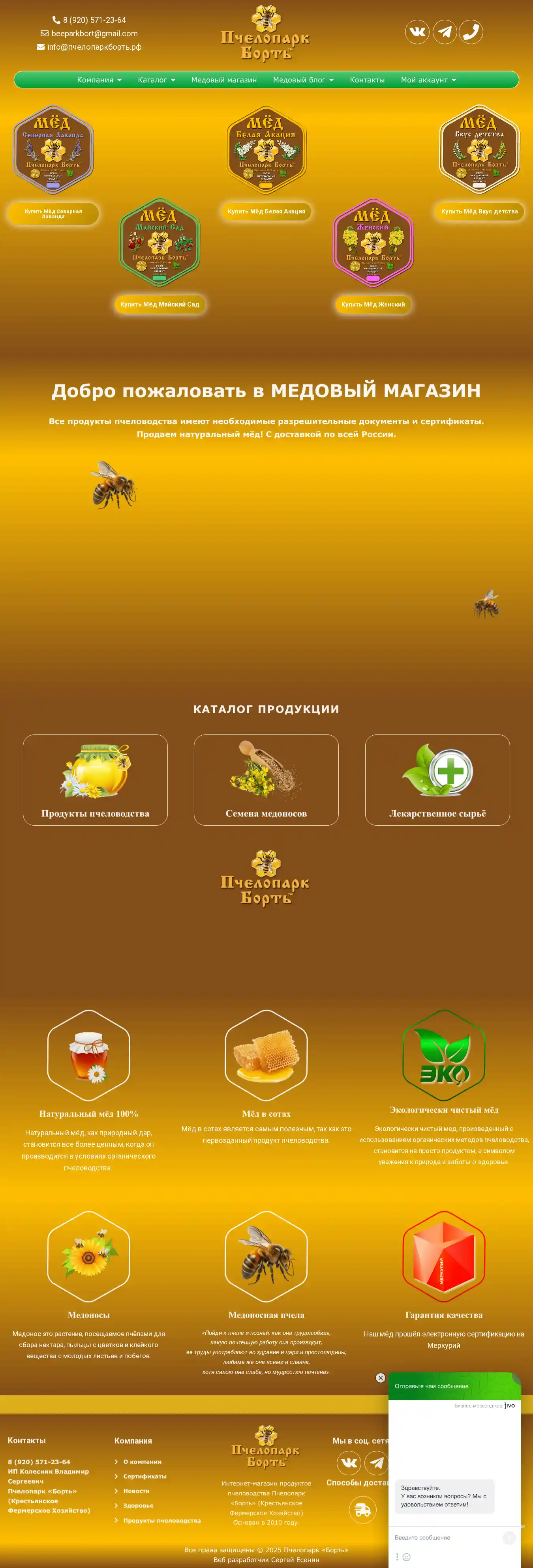Close the Jivo chat widget

point(381,1377)
